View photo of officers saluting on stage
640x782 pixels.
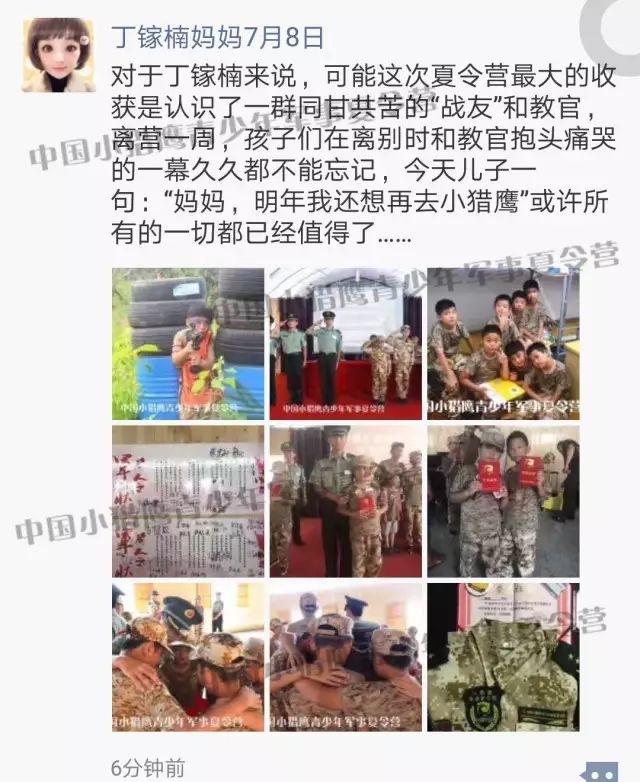coord(345,343)
